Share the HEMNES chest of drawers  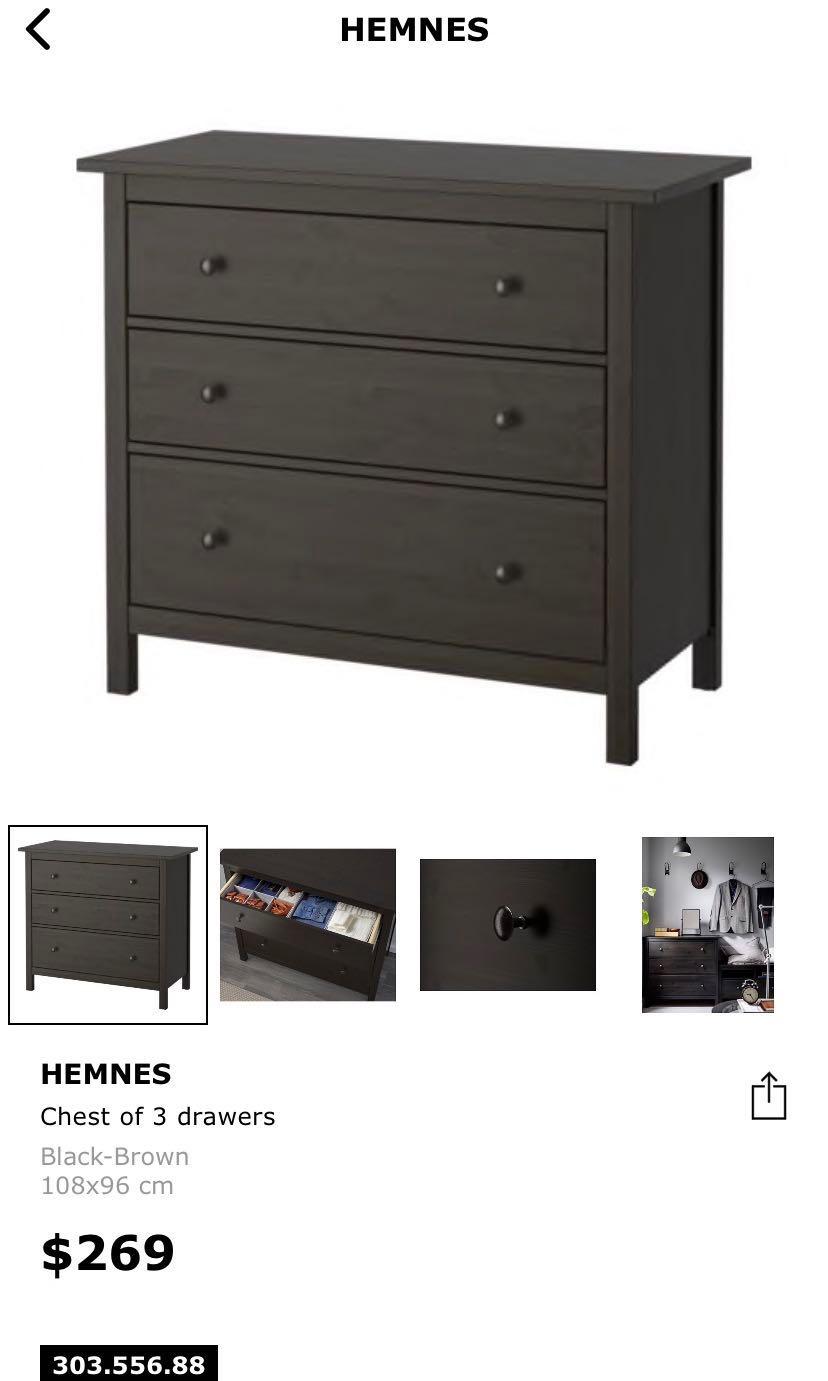768,1096
